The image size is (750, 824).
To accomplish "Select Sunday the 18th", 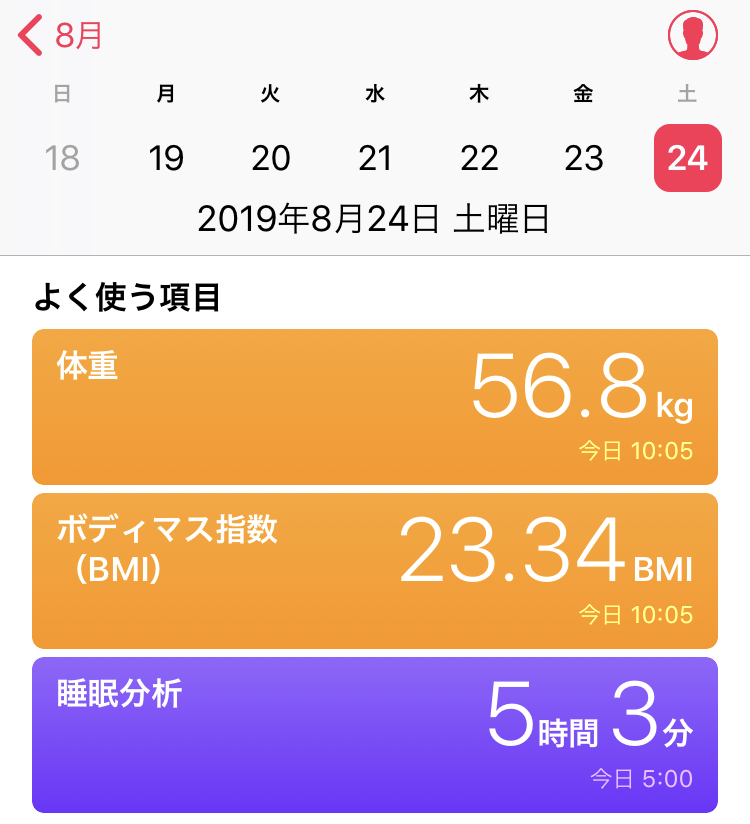I will pos(62,158).
